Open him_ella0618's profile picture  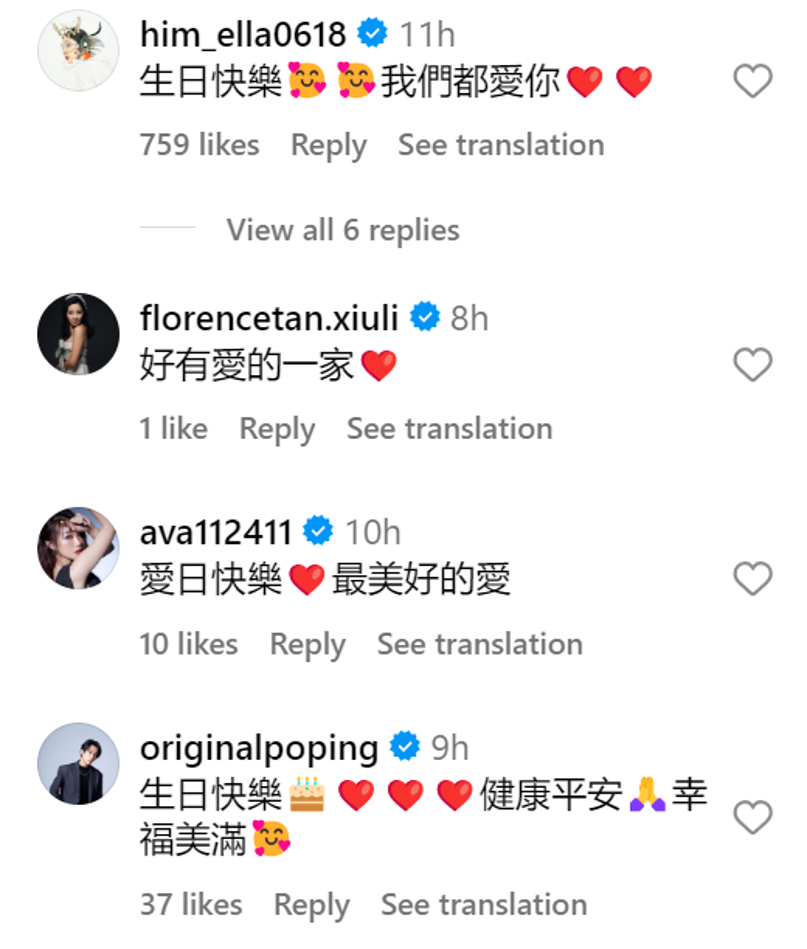78,51
